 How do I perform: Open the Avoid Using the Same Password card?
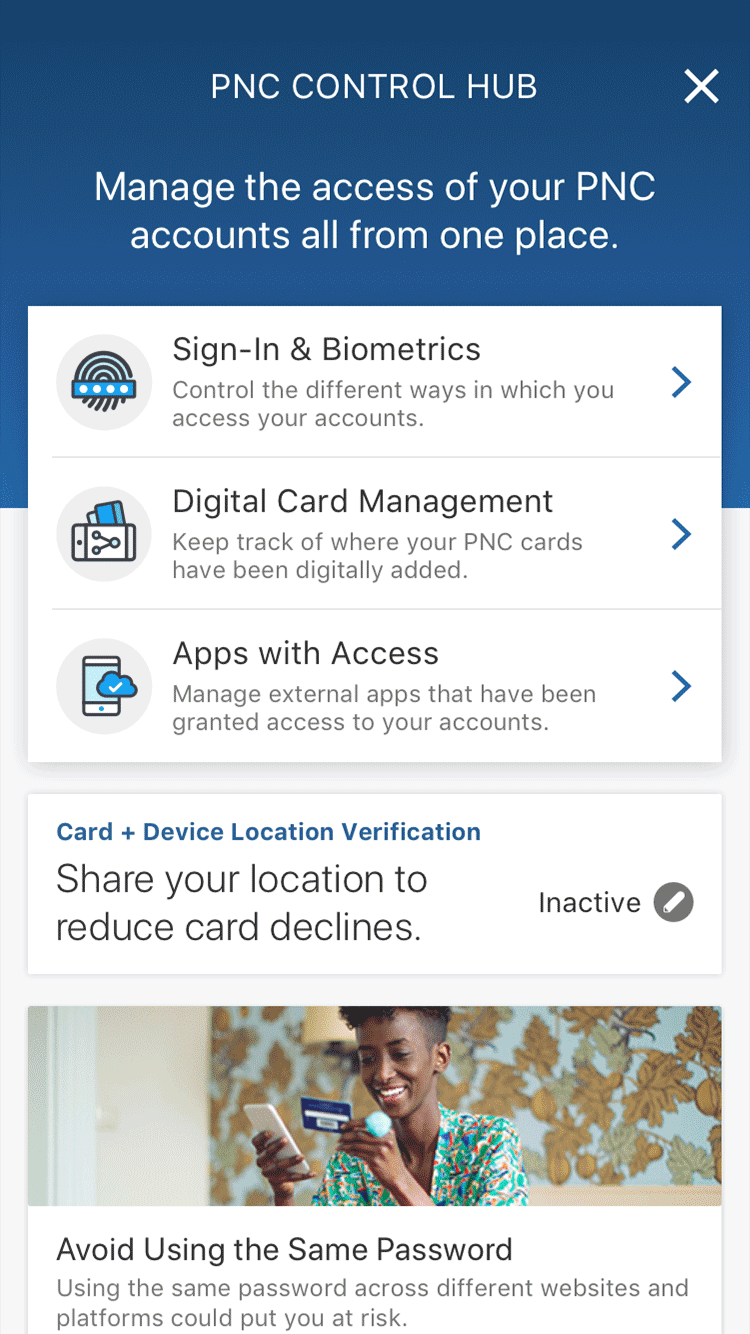click(375, 1170)
